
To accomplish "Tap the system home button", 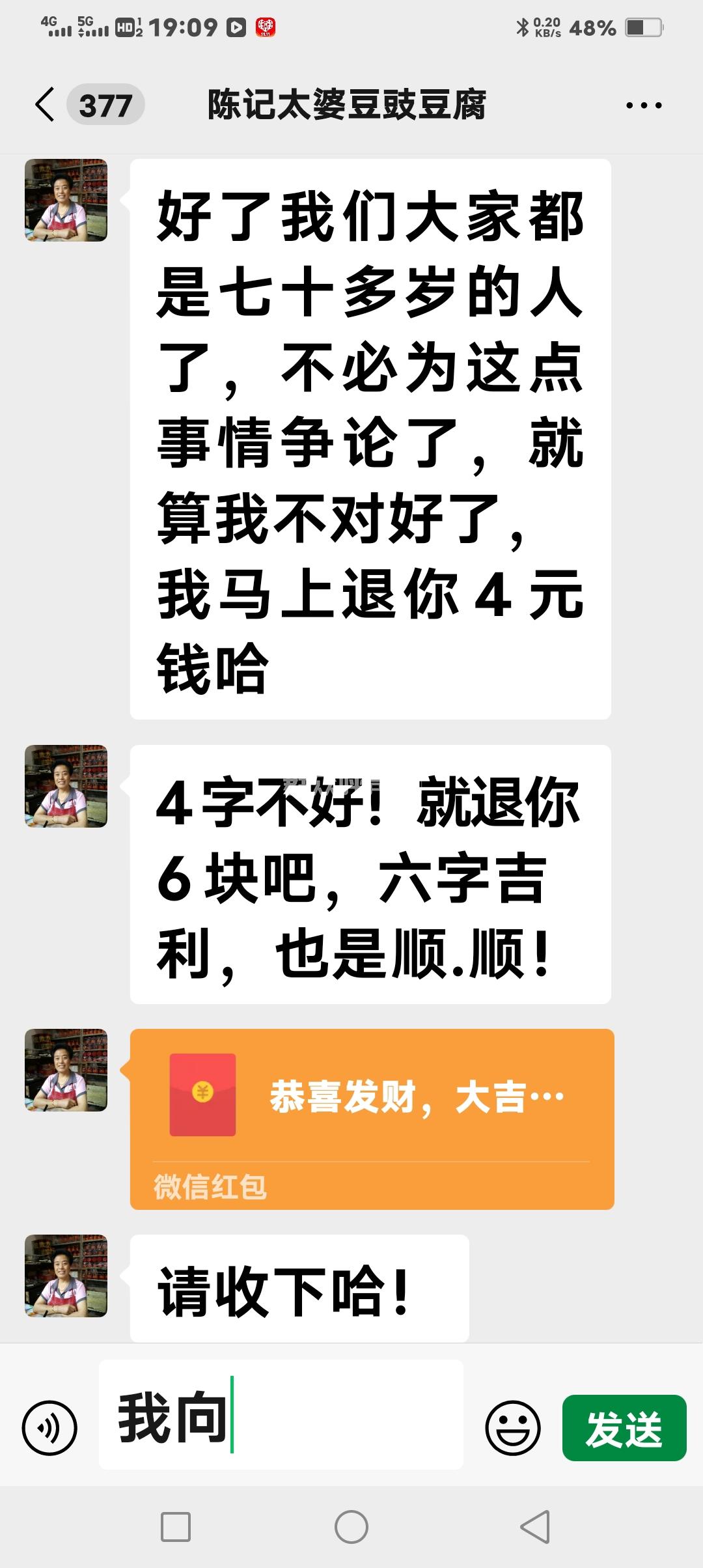I will click(351, 1526).
